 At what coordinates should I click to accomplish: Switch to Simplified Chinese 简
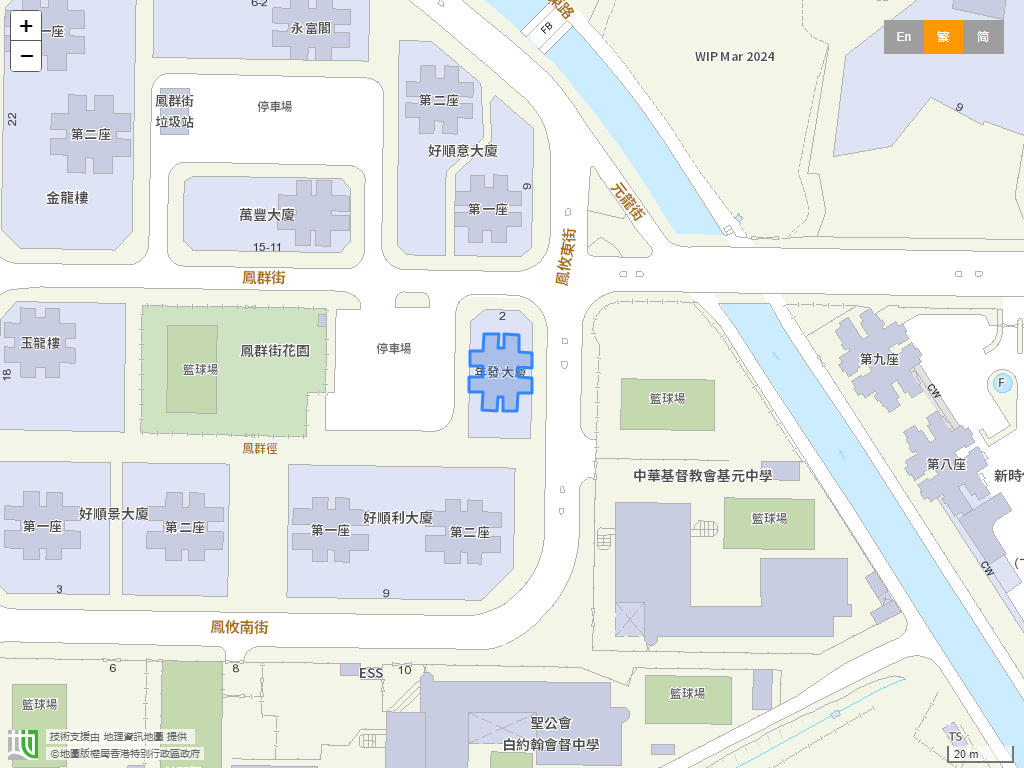pos(983,37)
